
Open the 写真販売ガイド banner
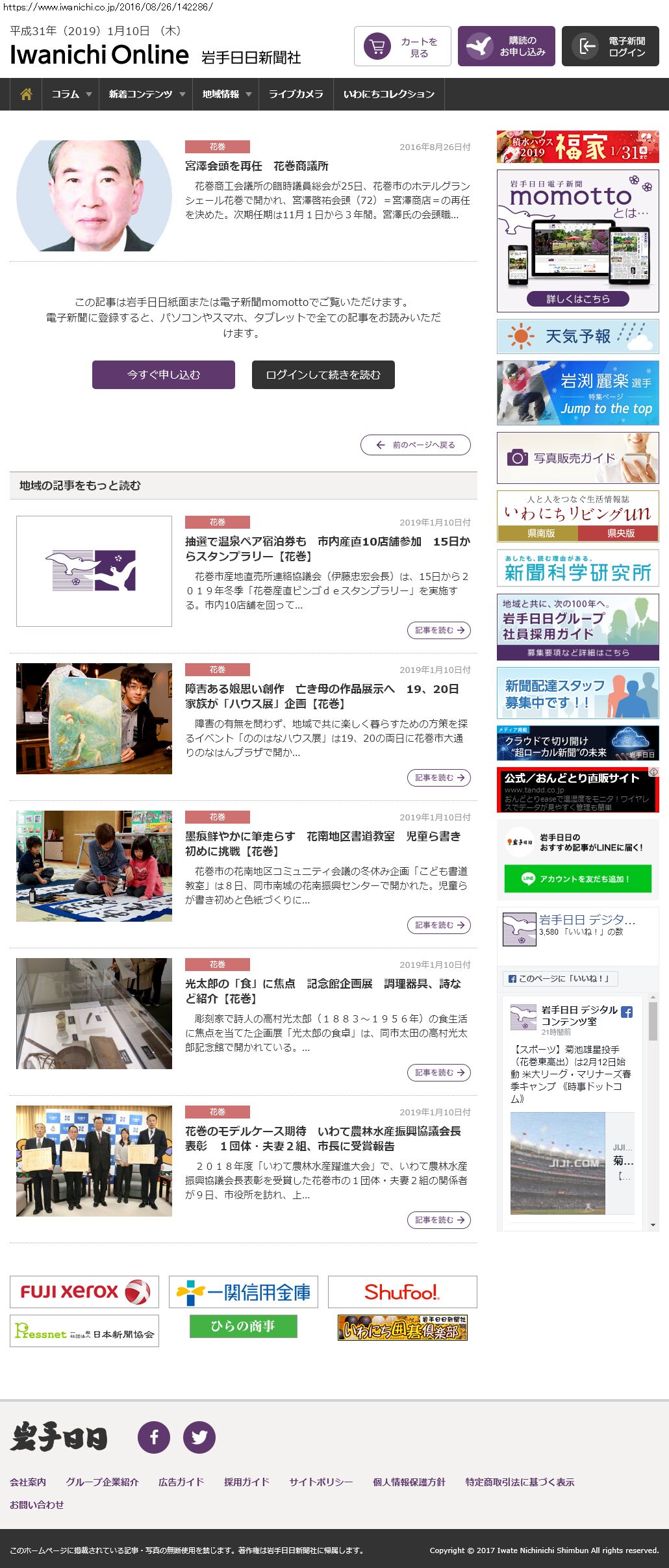tap(577, 458)
